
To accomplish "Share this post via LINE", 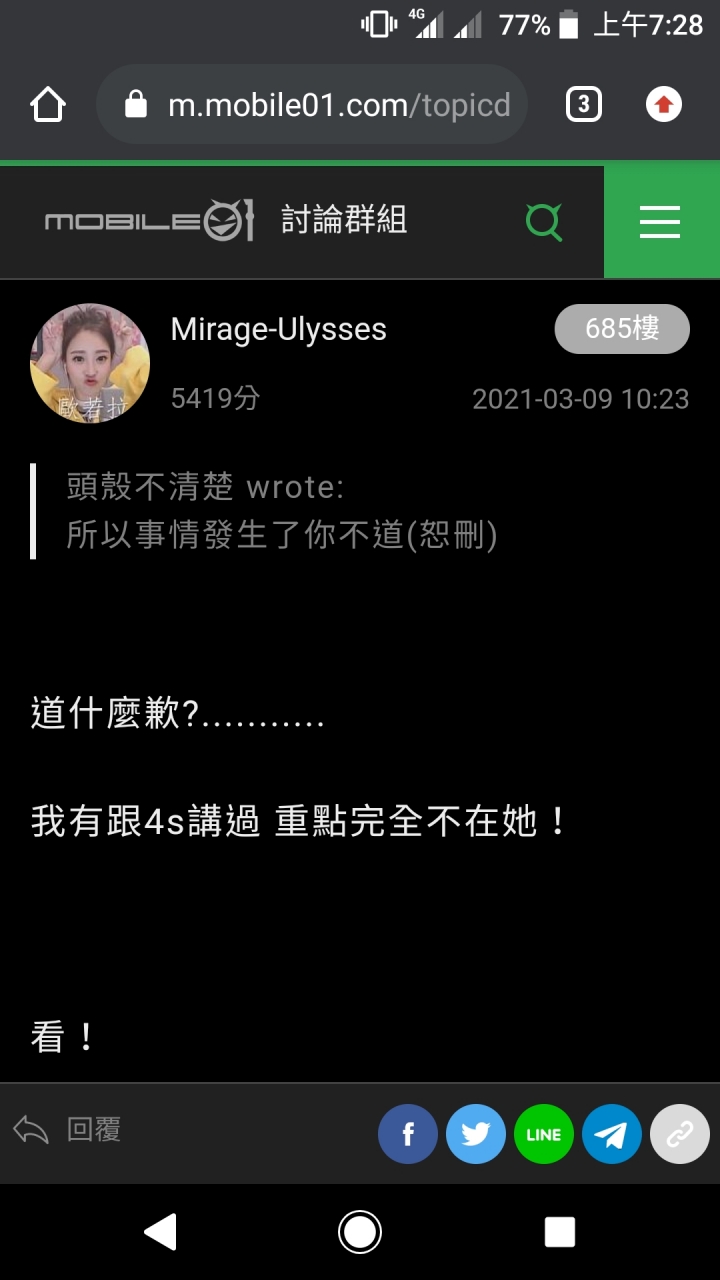I will point(544,1134).
